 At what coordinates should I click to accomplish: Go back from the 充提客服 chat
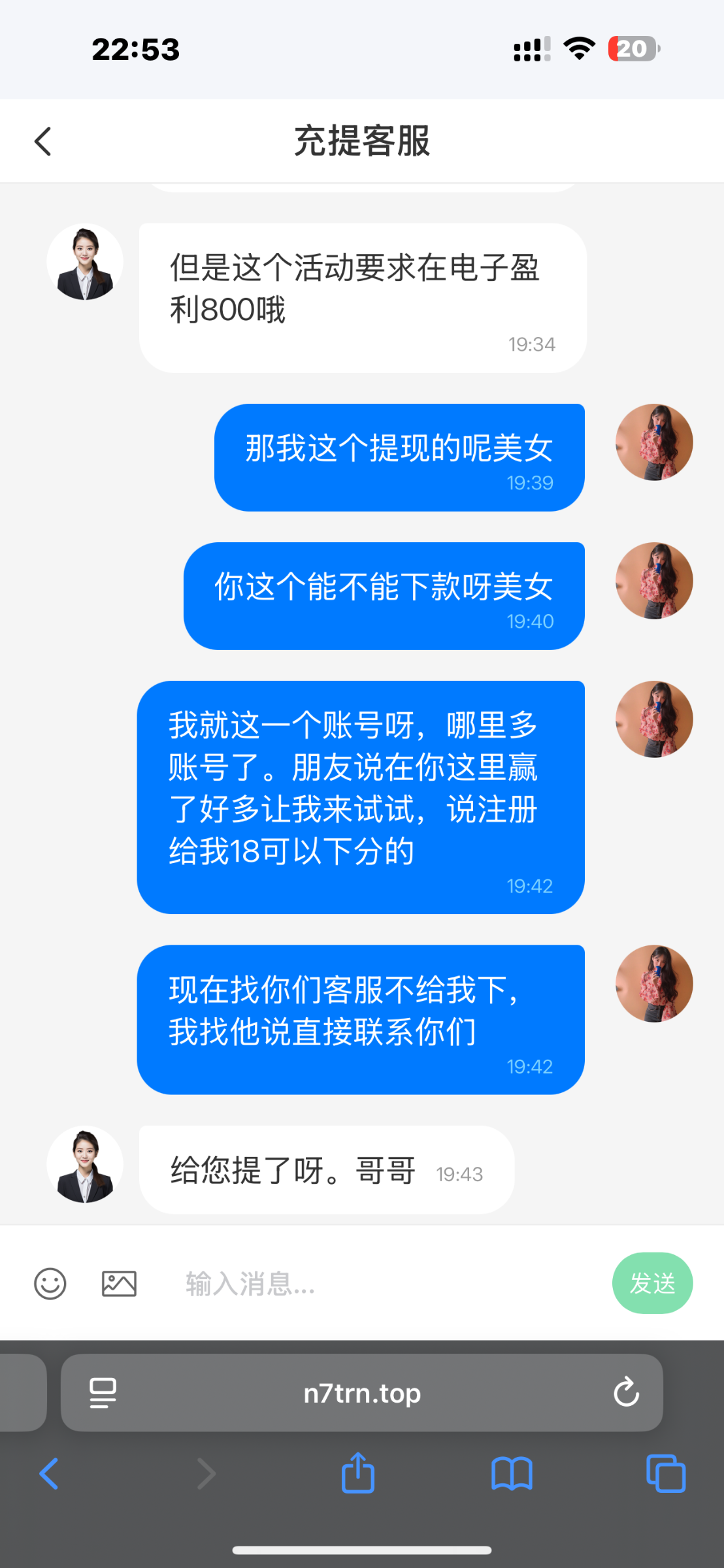(43, 141)
